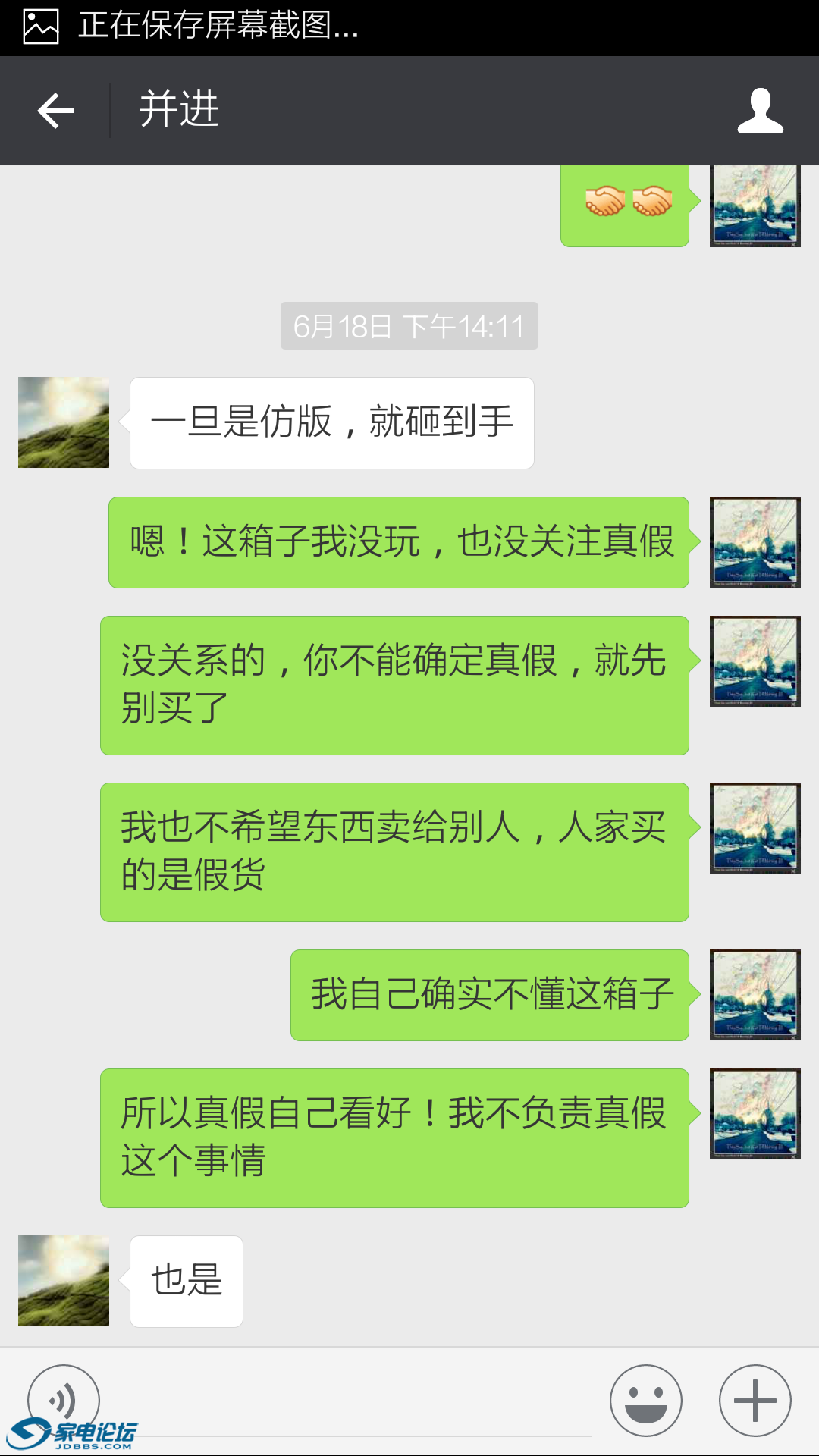Select the message bubble '一旦是仿版，就砸到手'
819x1456 pixels.
[x=331, y=422]
